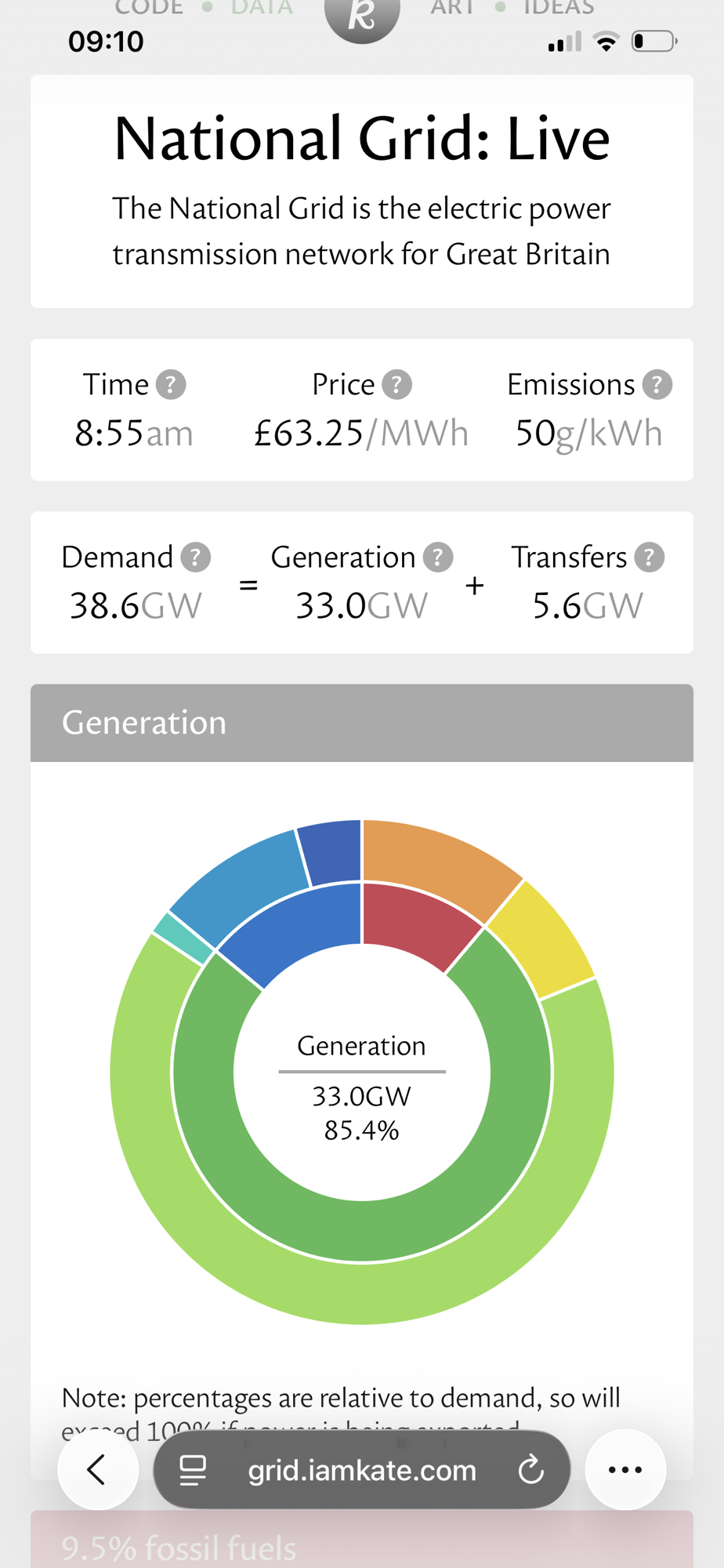Reload the grid.iamkate.com page

pos(531,1470)
